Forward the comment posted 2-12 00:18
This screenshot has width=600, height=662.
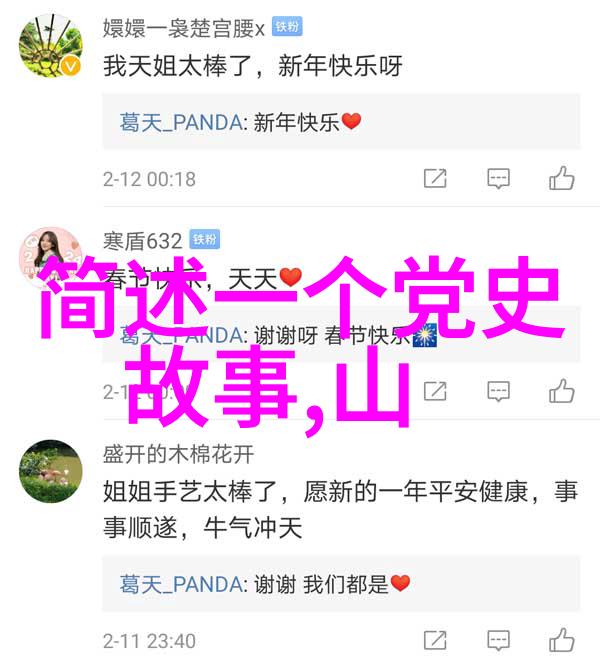point(435,179)
